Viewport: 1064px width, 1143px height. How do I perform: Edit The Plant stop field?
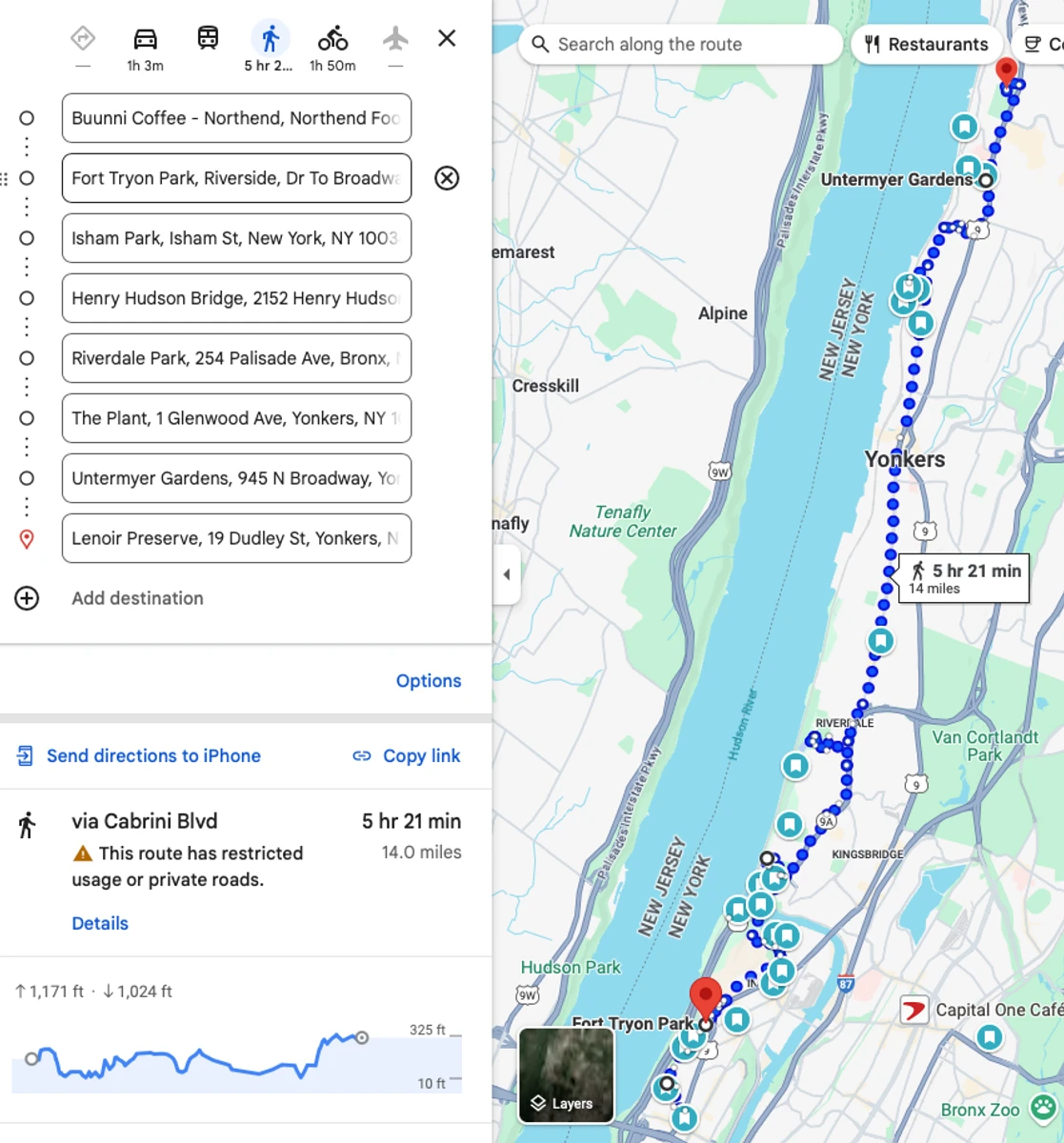tap(235, 418)
